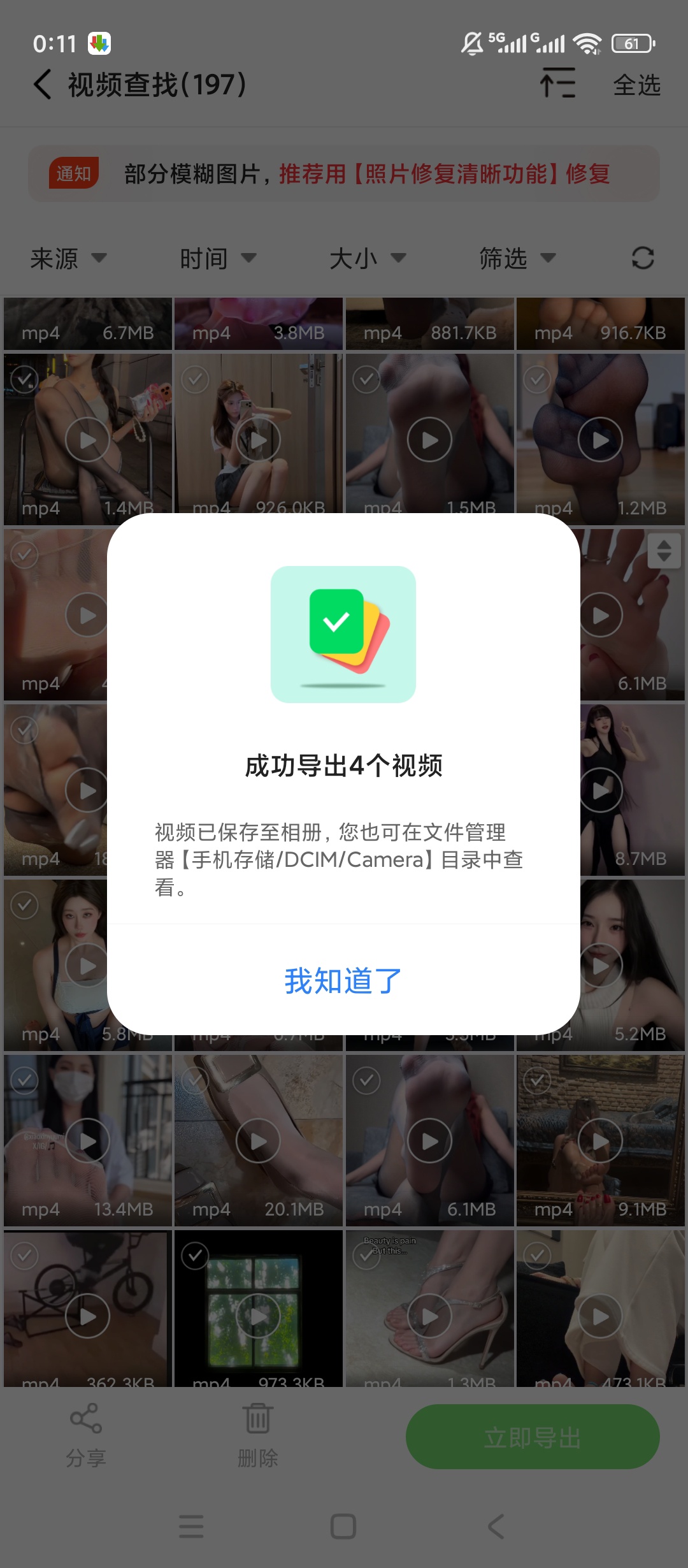
Task: Open the 来源 source filter dropdown
Action: [67, 259]
